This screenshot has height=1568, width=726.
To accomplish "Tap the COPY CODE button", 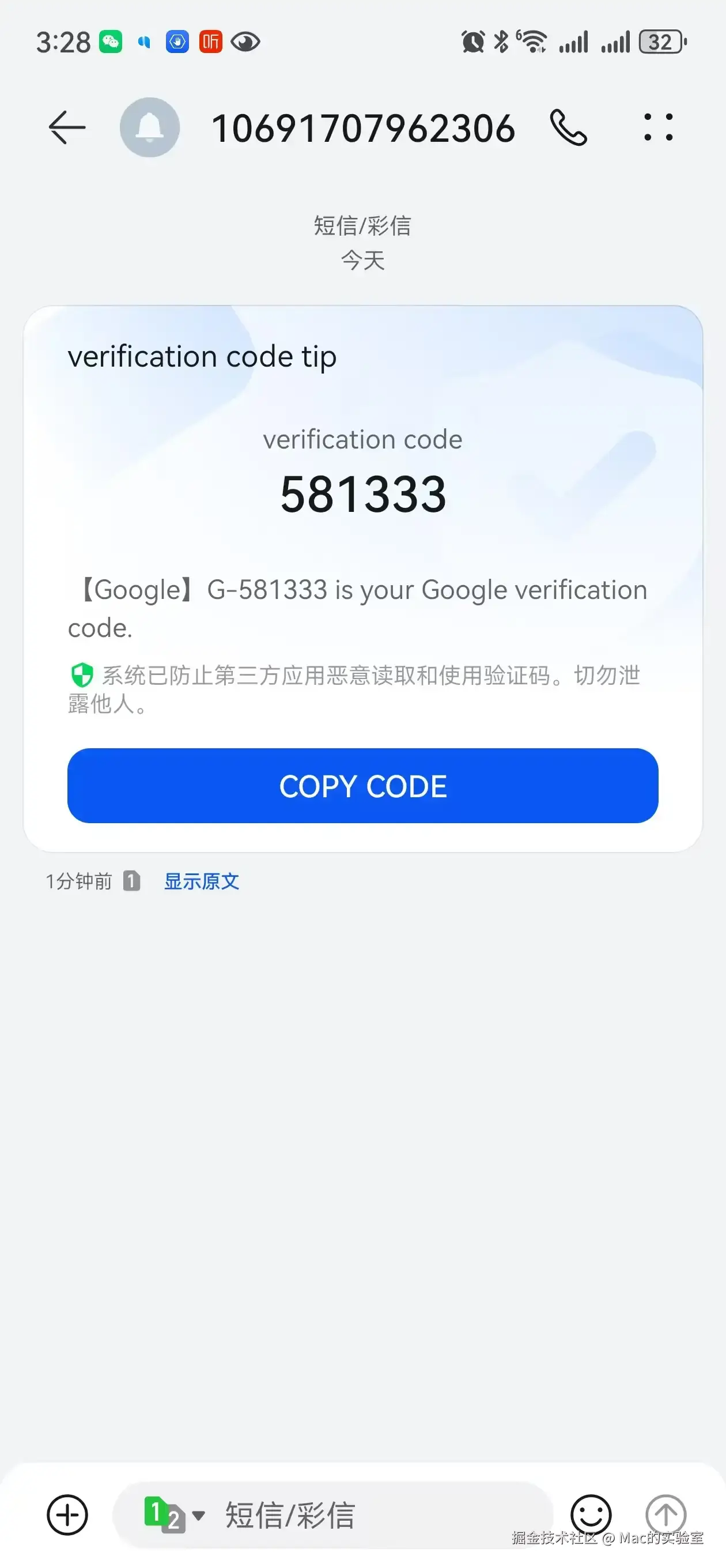I will click(362, 786).
